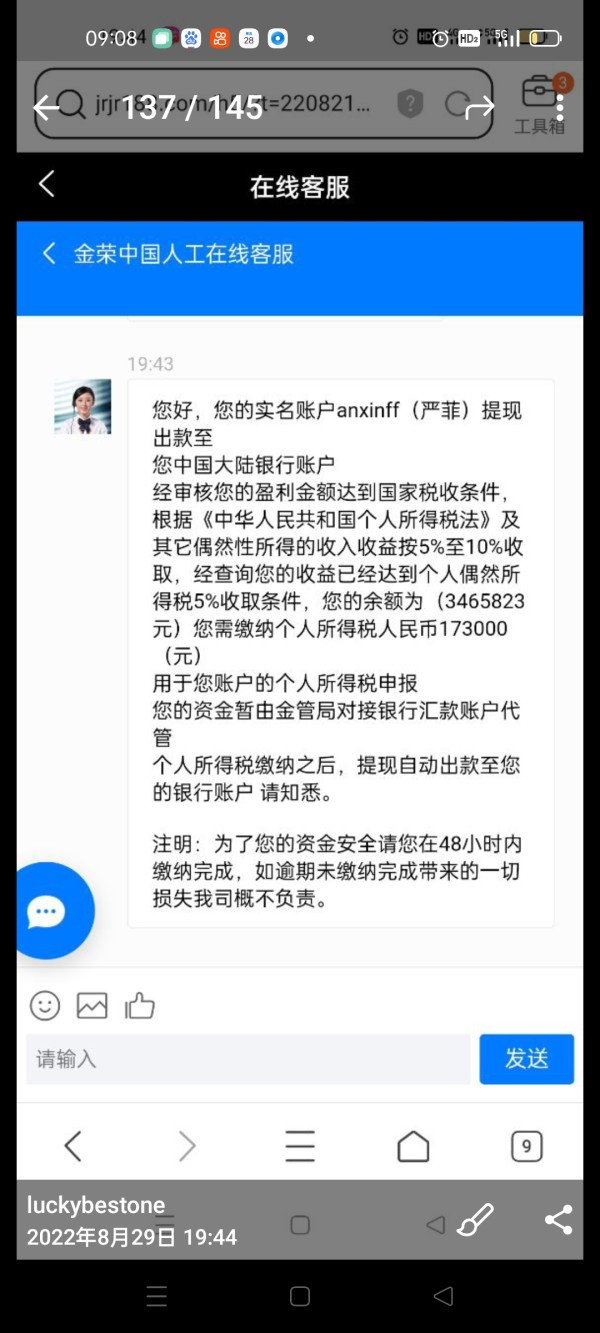Open the viewer's three-dot overflow menu
The width and height of the screenshot is (600, 1333).
(x=560, y=107)
